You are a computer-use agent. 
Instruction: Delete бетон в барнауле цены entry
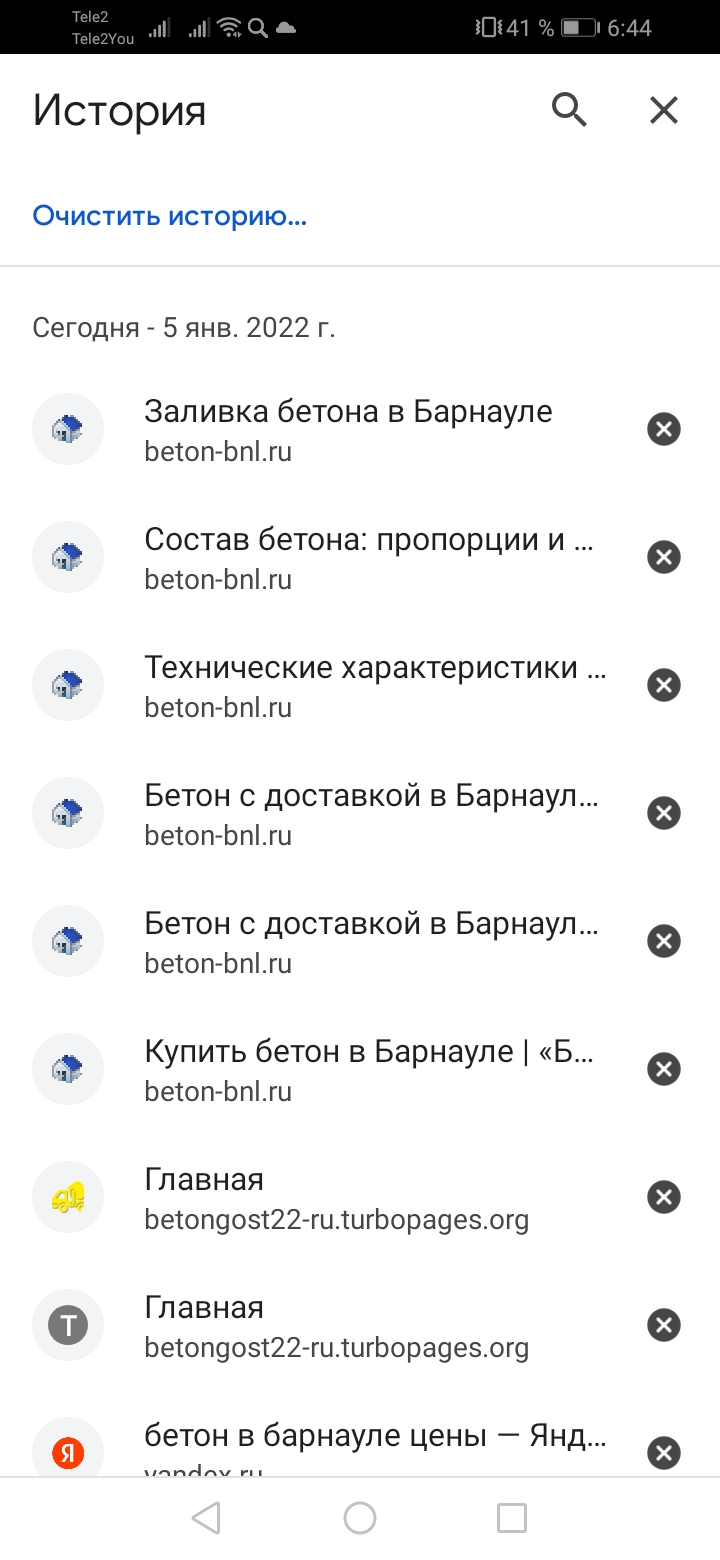pos(664,1452)
